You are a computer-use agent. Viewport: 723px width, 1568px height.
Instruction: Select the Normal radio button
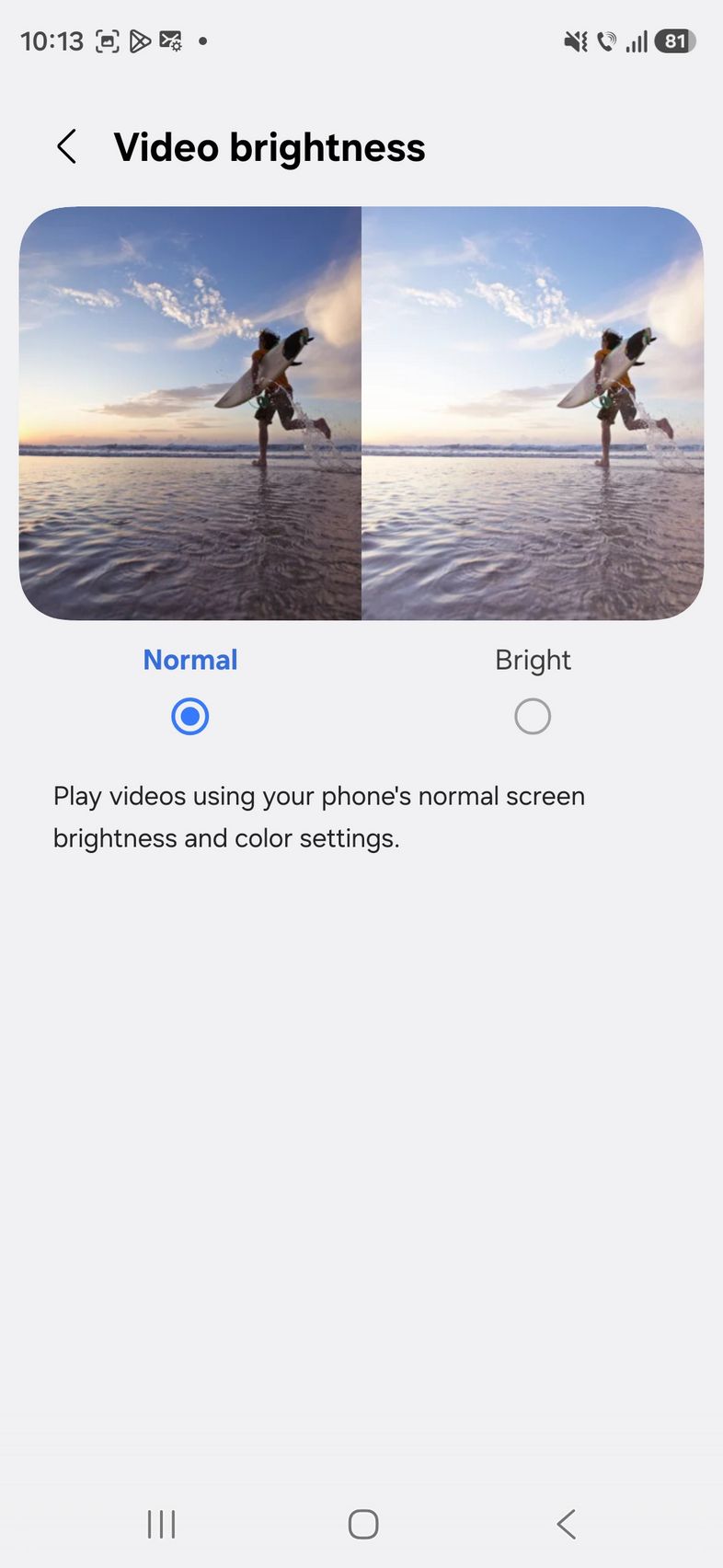pos(190,716)
